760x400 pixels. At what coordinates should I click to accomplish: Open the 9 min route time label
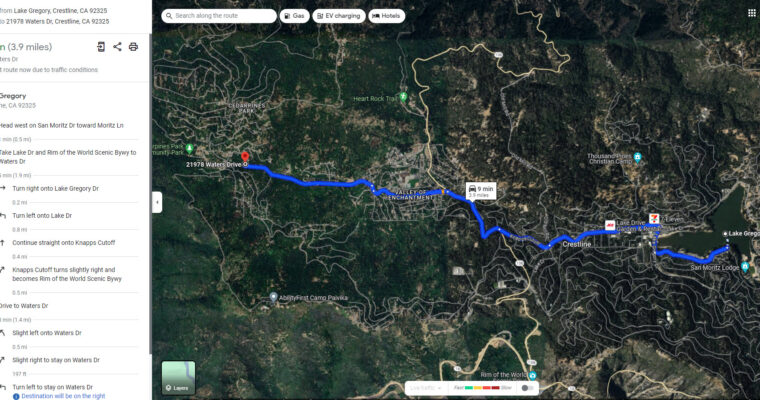pyautogui.click(x=481, y=190)
